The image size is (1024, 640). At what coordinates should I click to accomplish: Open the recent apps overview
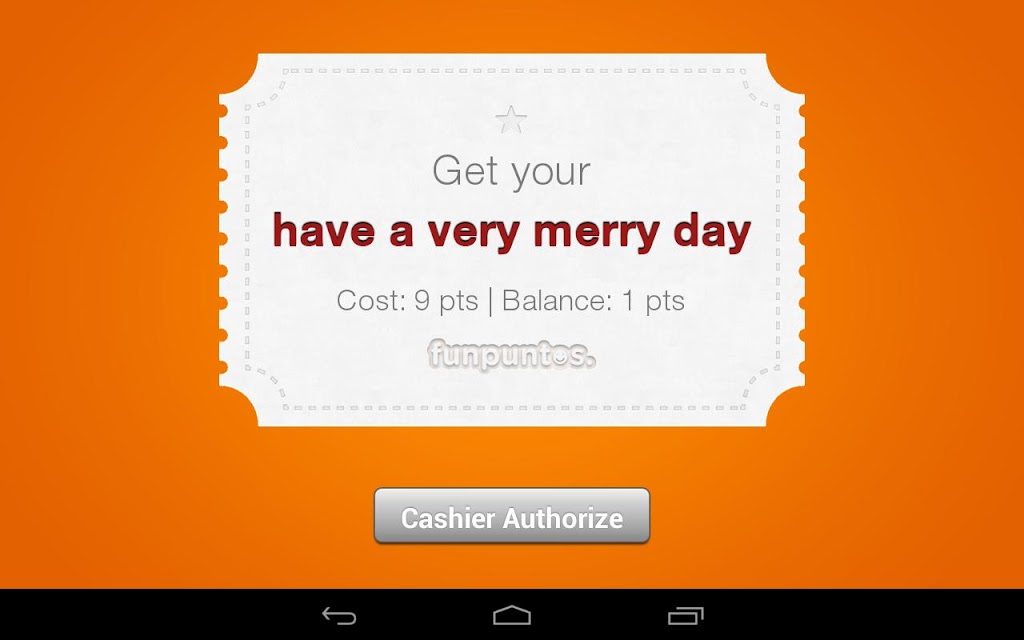coord(685,615)
